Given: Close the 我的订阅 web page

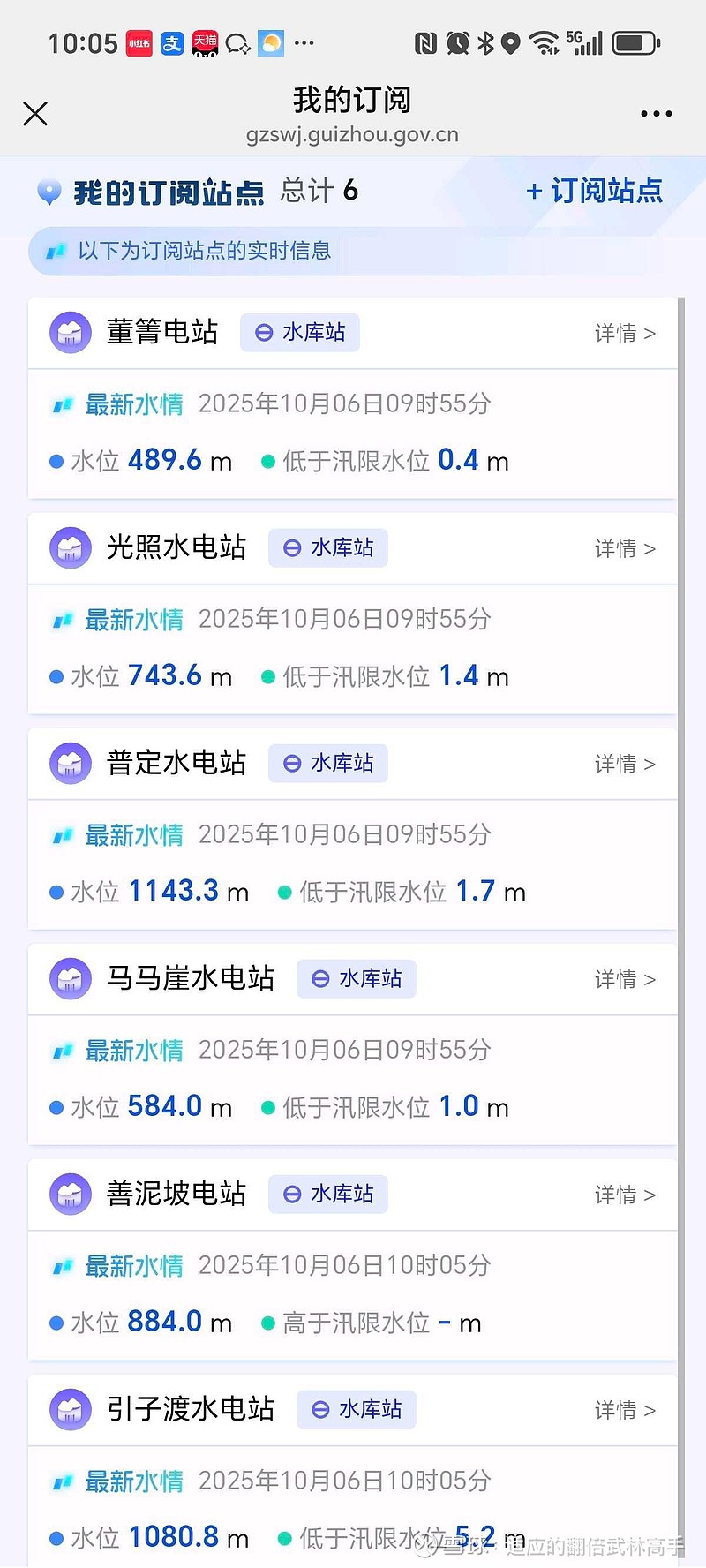Looking at the screenshot, I should coord(35,114).
